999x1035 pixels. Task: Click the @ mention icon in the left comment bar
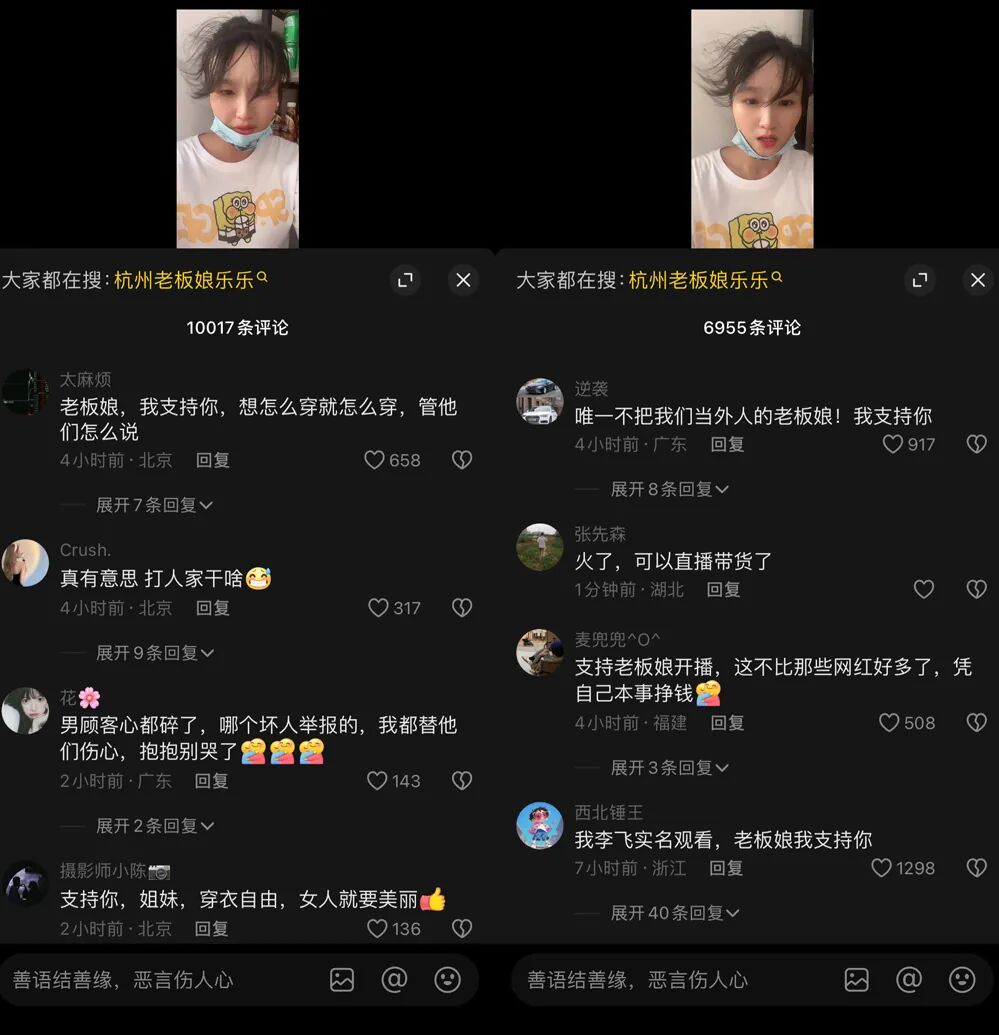tap(394, 980)
